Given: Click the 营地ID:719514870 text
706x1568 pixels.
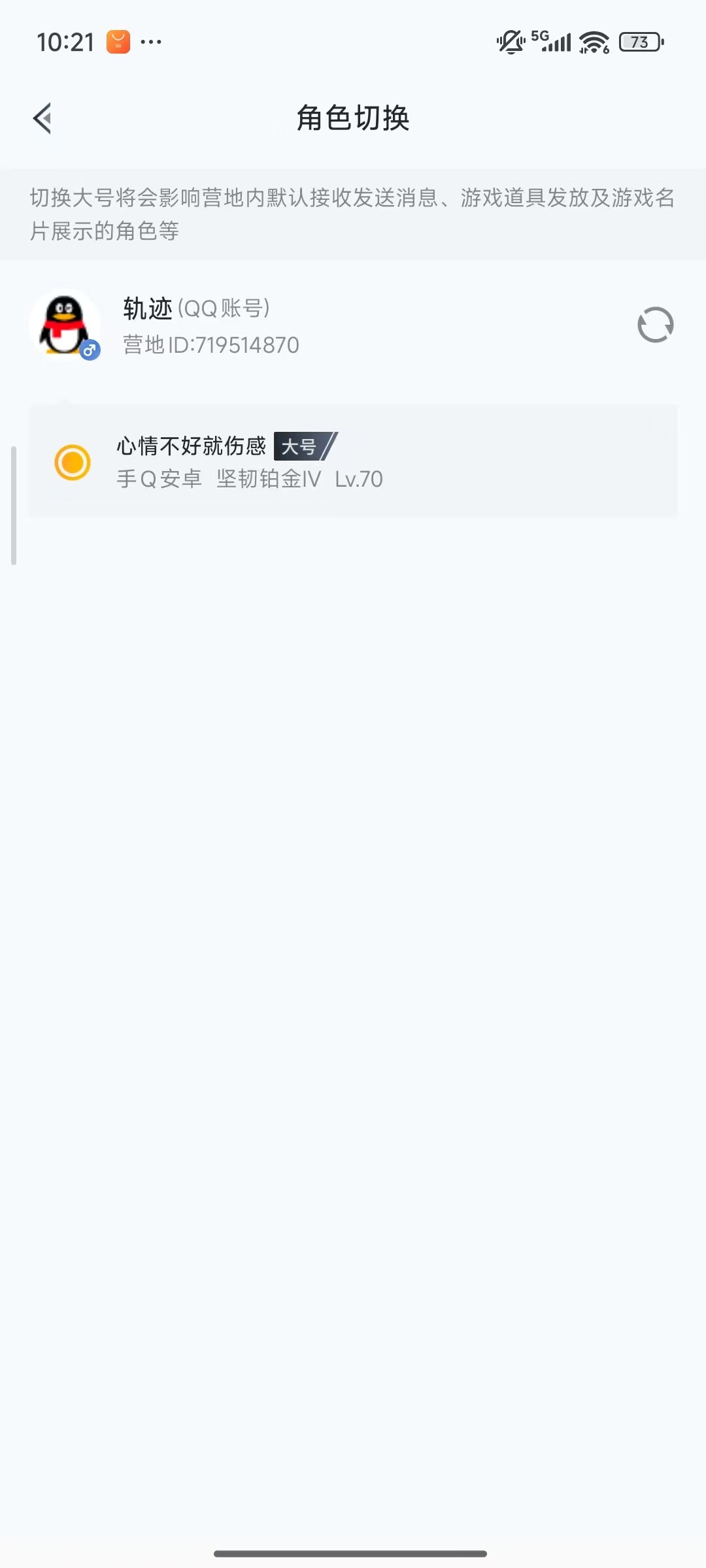Looking at the screenshot, I should [x=210, y=345].
